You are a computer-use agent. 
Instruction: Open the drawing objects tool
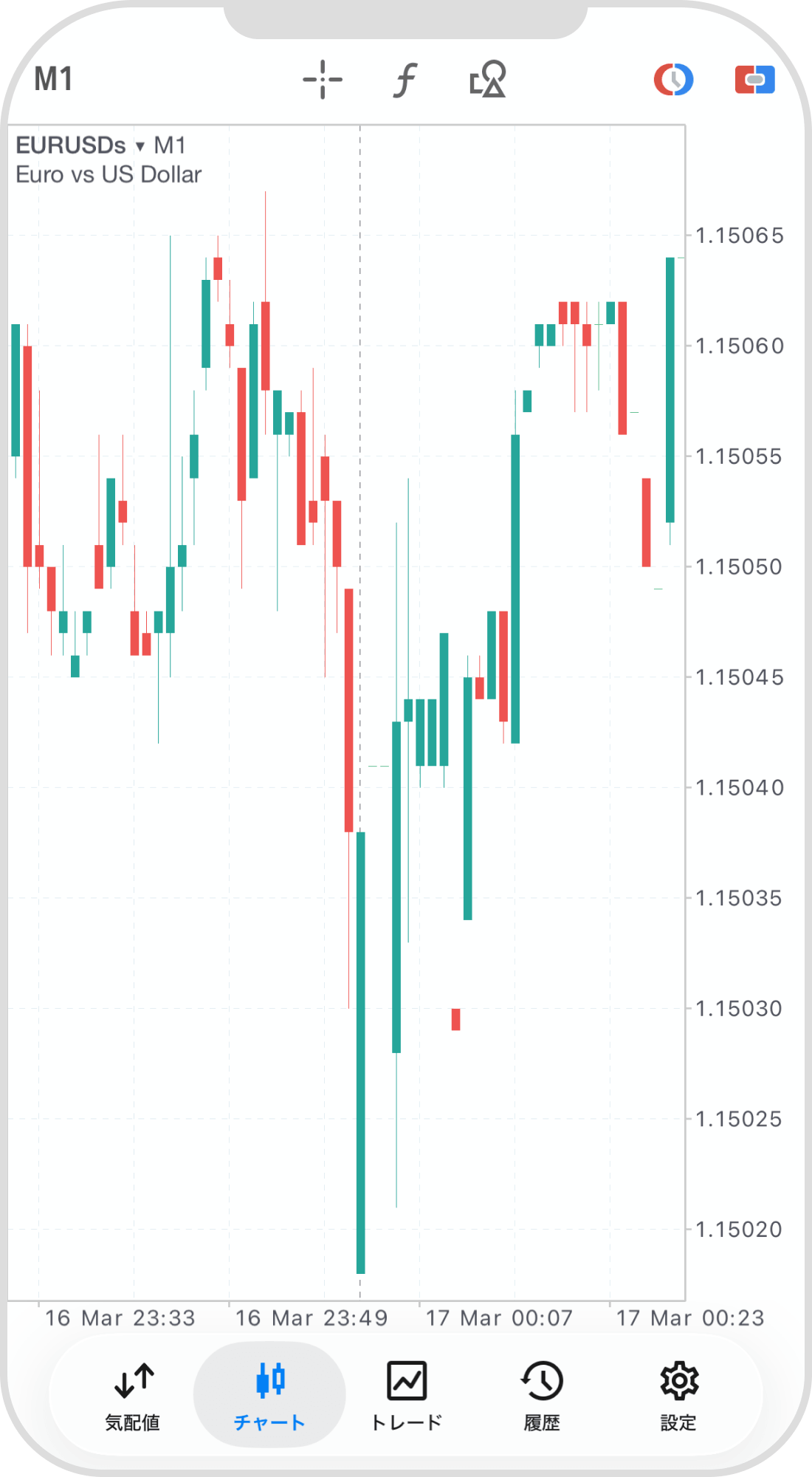pos(488,80)
